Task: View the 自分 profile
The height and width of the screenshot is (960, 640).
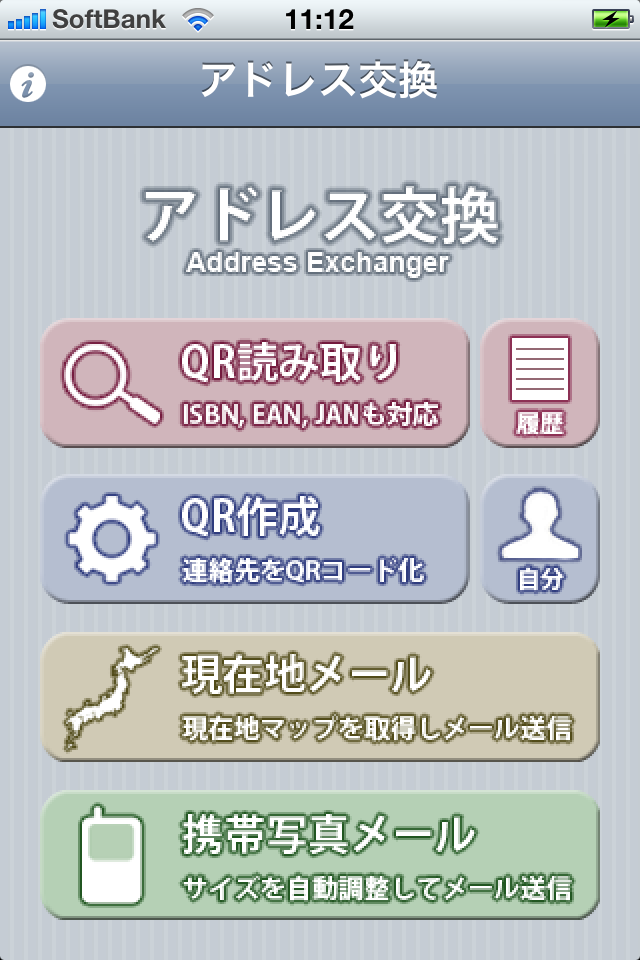Action: coord(540,539)
